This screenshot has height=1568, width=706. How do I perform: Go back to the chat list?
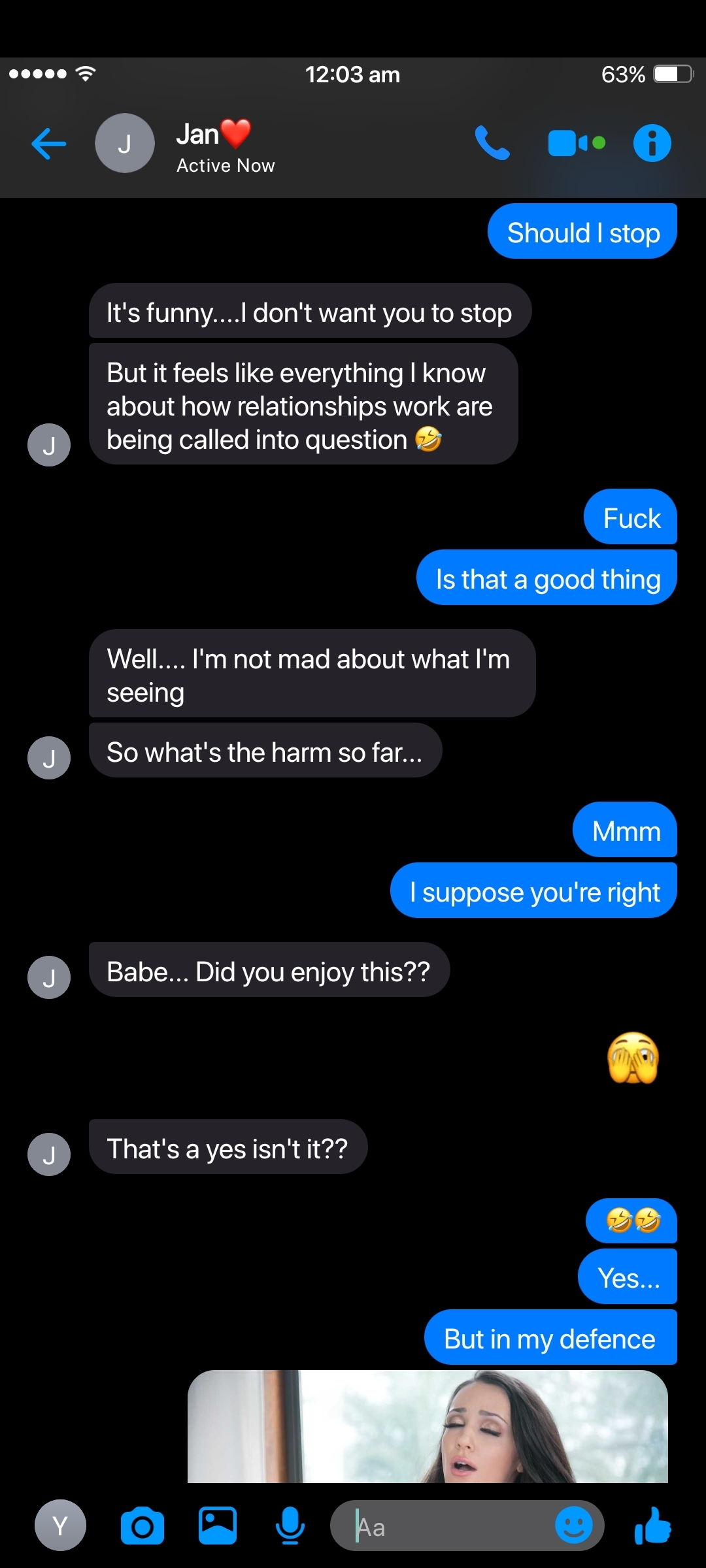click(49, 144)
